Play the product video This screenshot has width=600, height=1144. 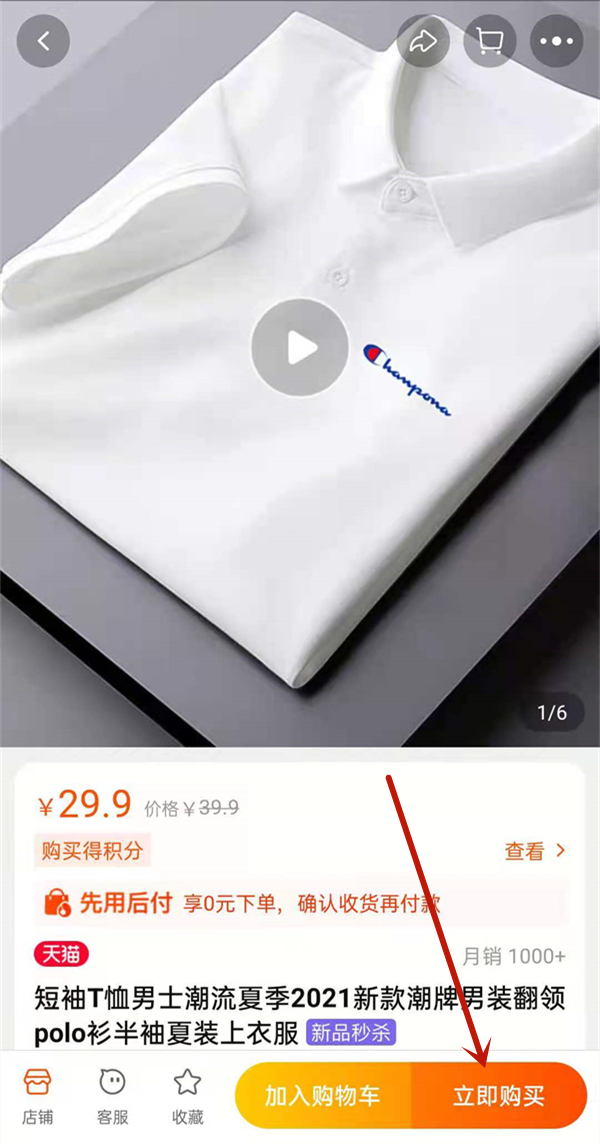[299, 348]
